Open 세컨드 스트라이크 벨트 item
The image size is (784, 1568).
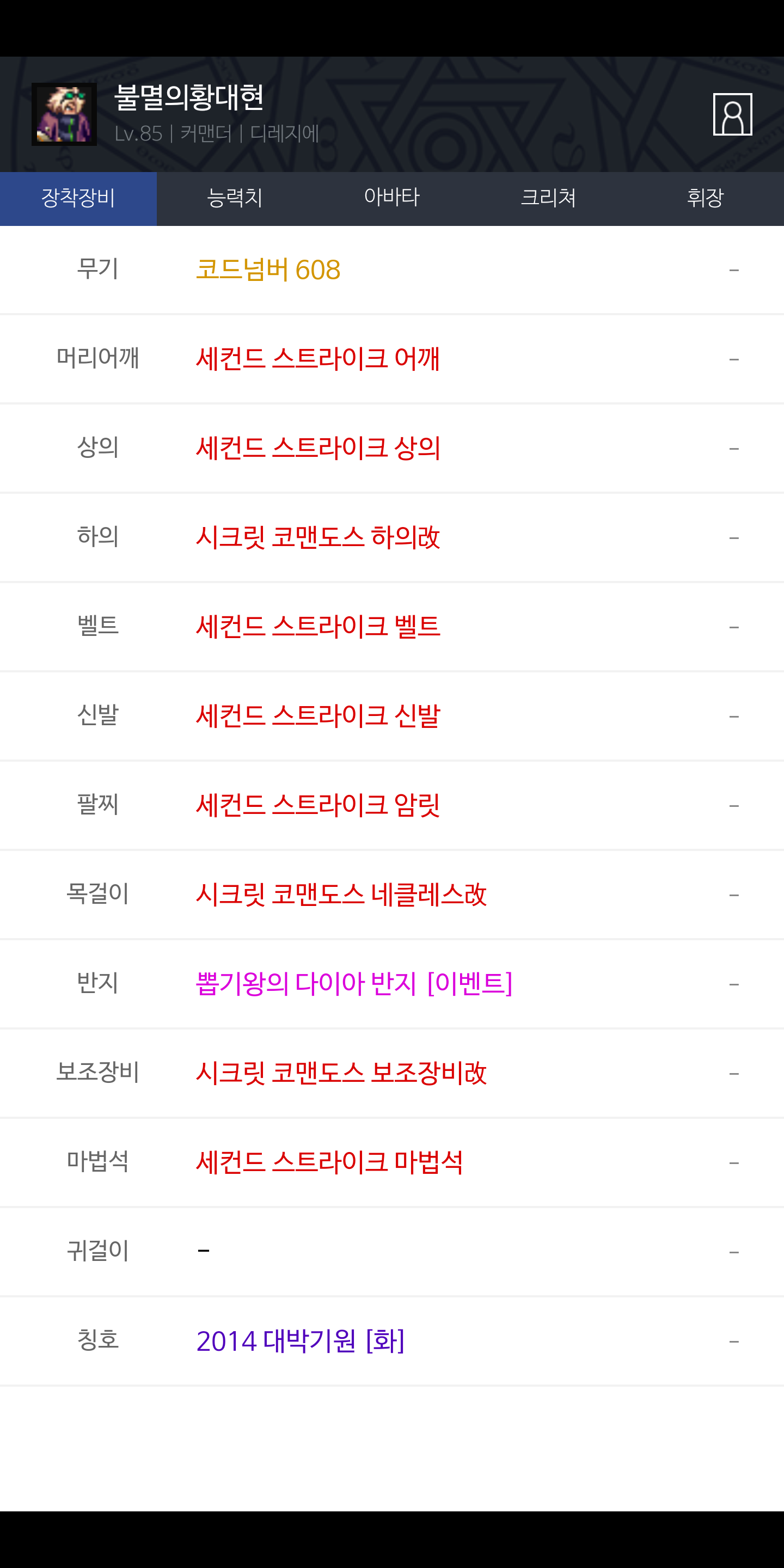click(317, 626)
